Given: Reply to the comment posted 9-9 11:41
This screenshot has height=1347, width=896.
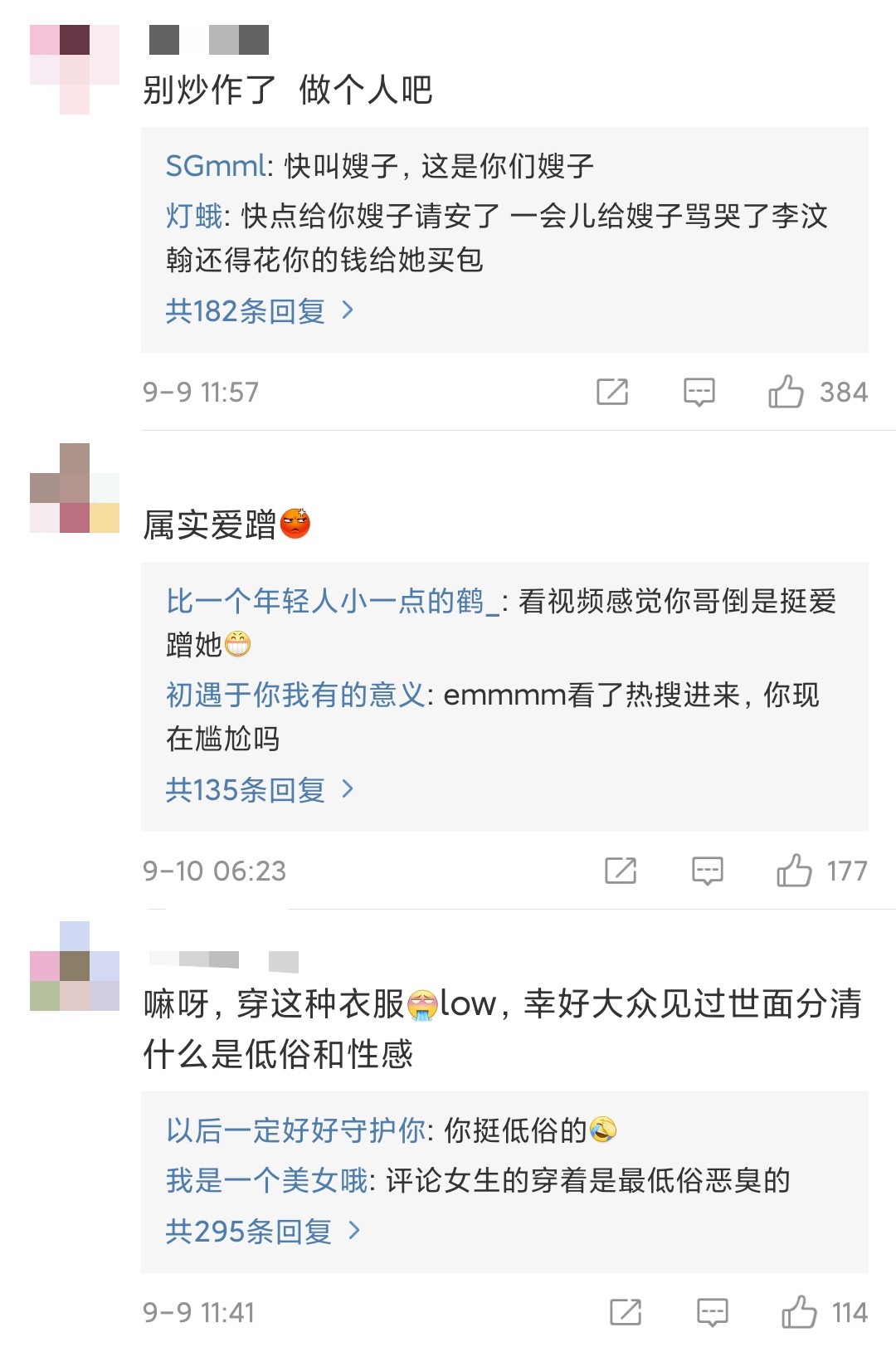Looking at the screenshot, I should [712, 1312].
